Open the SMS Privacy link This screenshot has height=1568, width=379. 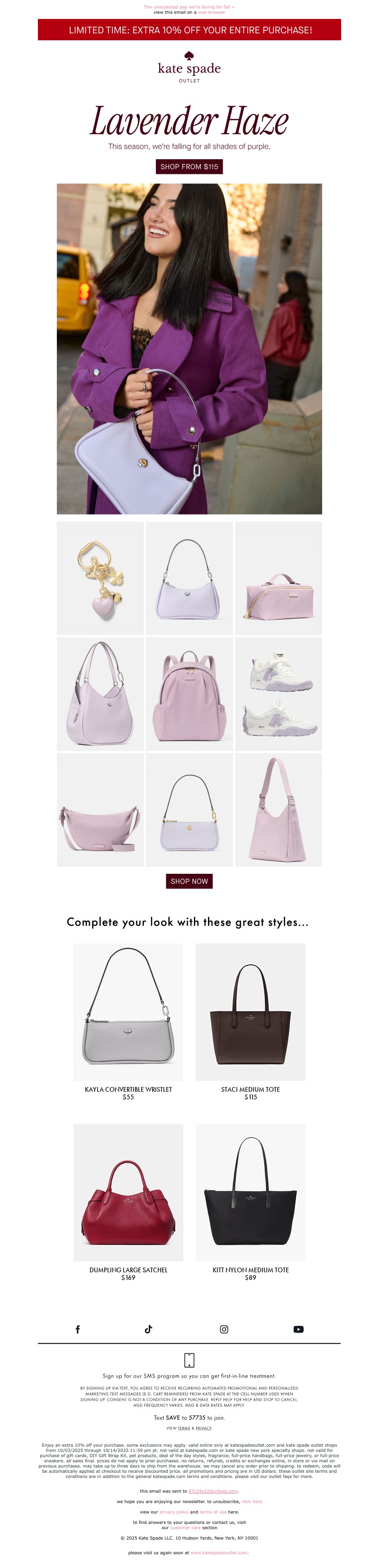203,1428
